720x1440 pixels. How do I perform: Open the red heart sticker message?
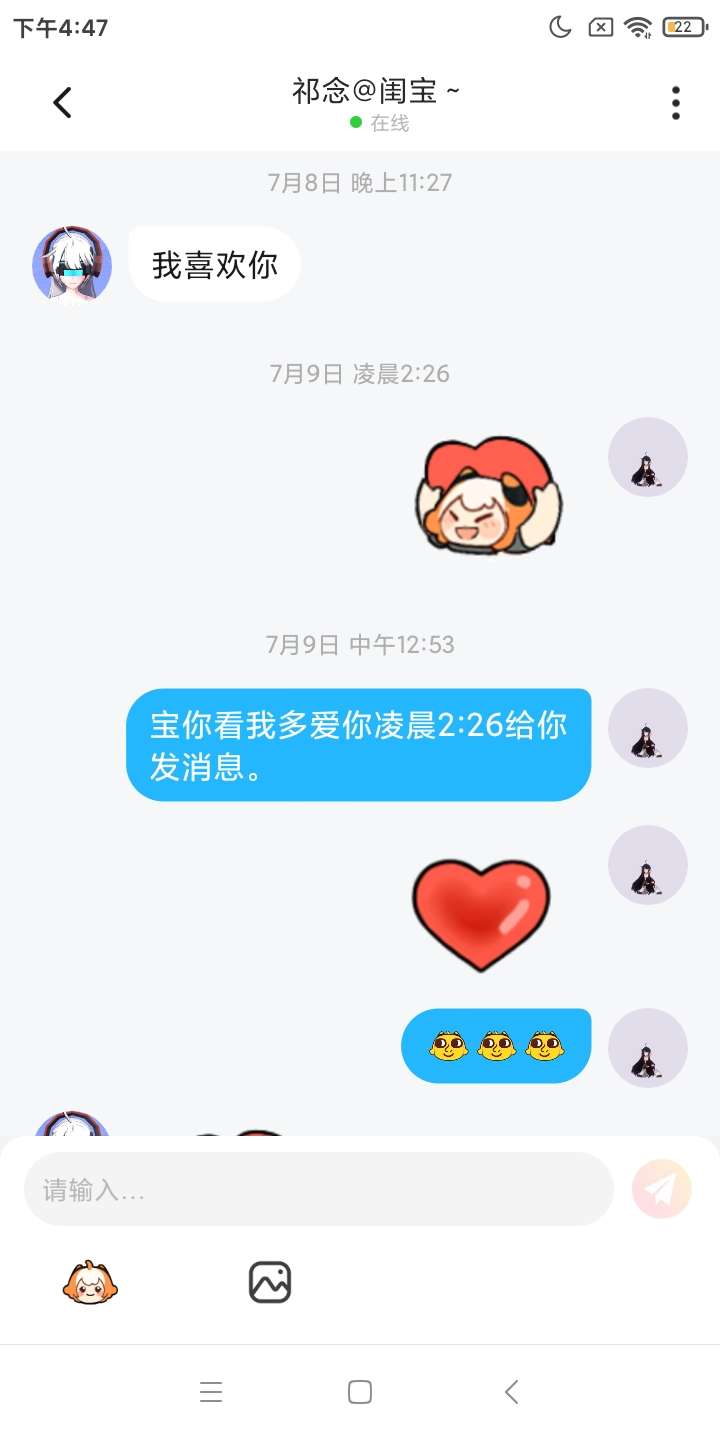coord(481,915)
